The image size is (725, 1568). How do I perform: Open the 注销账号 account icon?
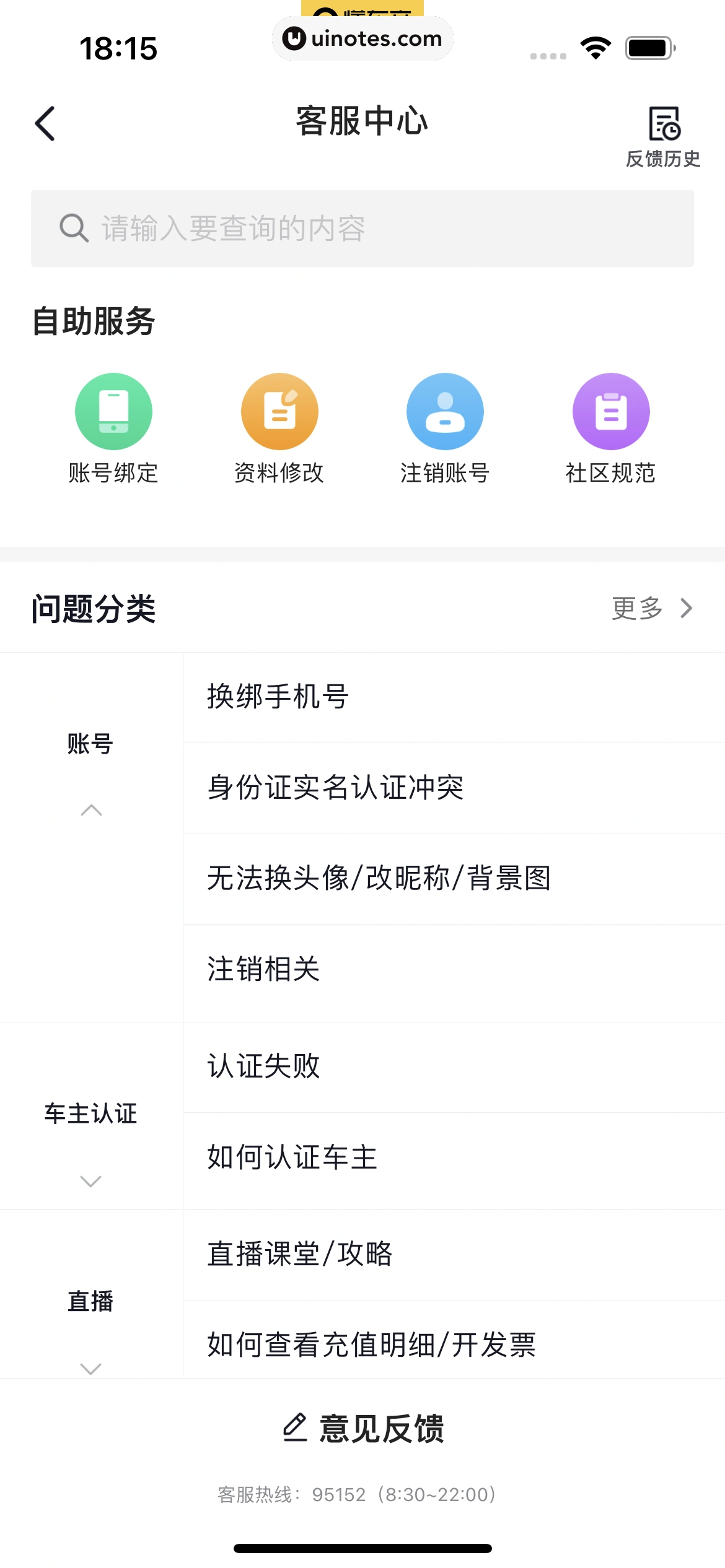(x=445, y=411)
